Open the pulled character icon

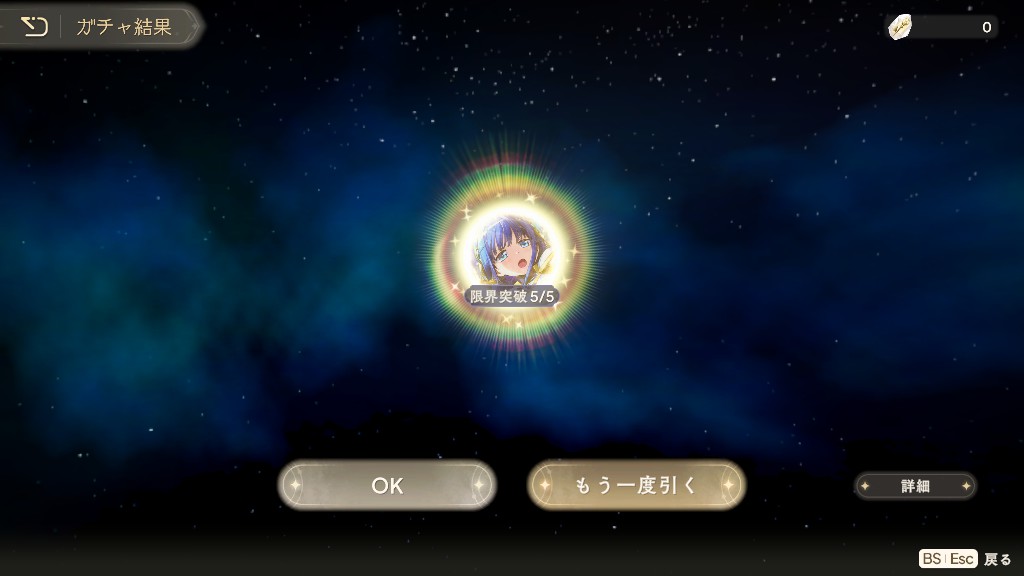[x=512, y=252]
